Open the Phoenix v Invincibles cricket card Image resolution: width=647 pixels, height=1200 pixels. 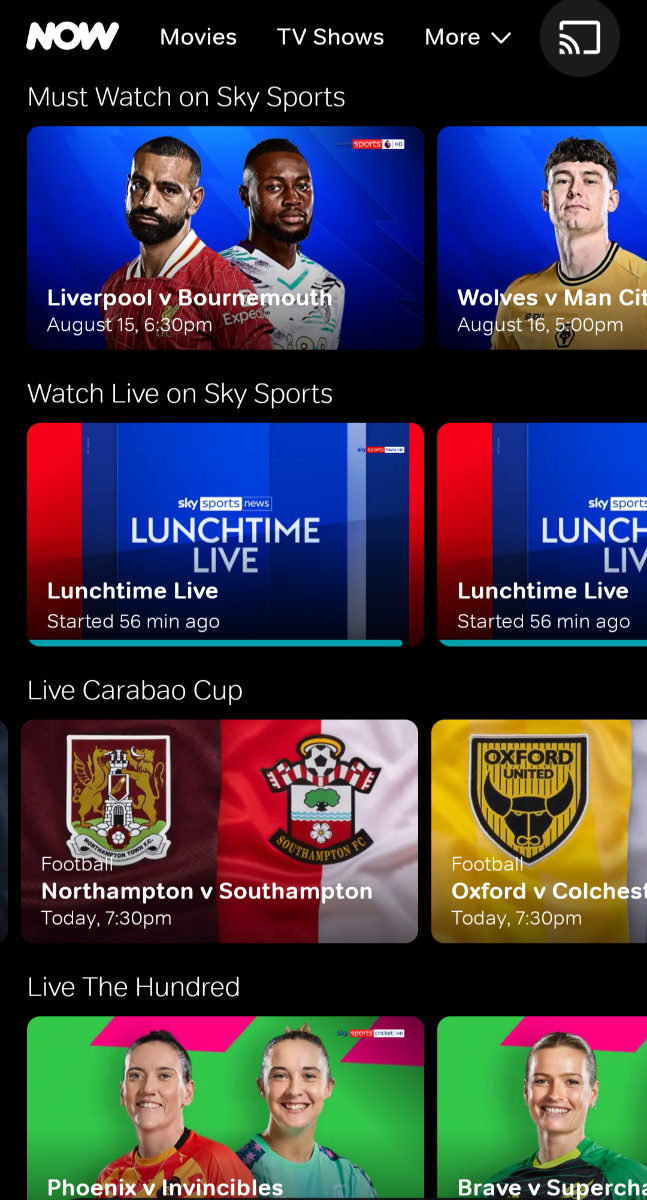225,1108
